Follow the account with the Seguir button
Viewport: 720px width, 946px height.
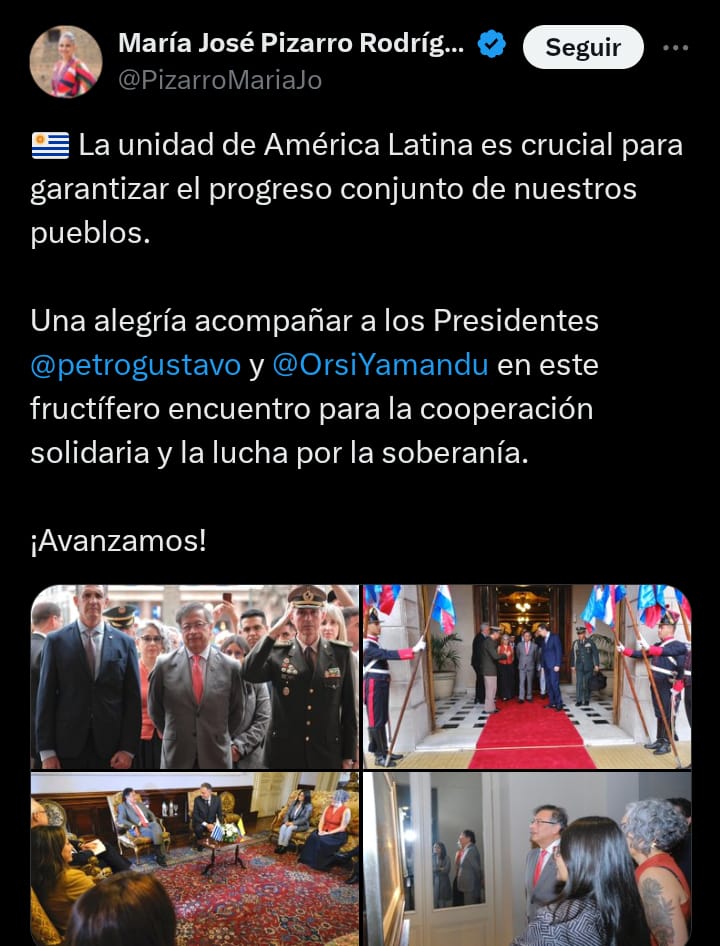583,47
